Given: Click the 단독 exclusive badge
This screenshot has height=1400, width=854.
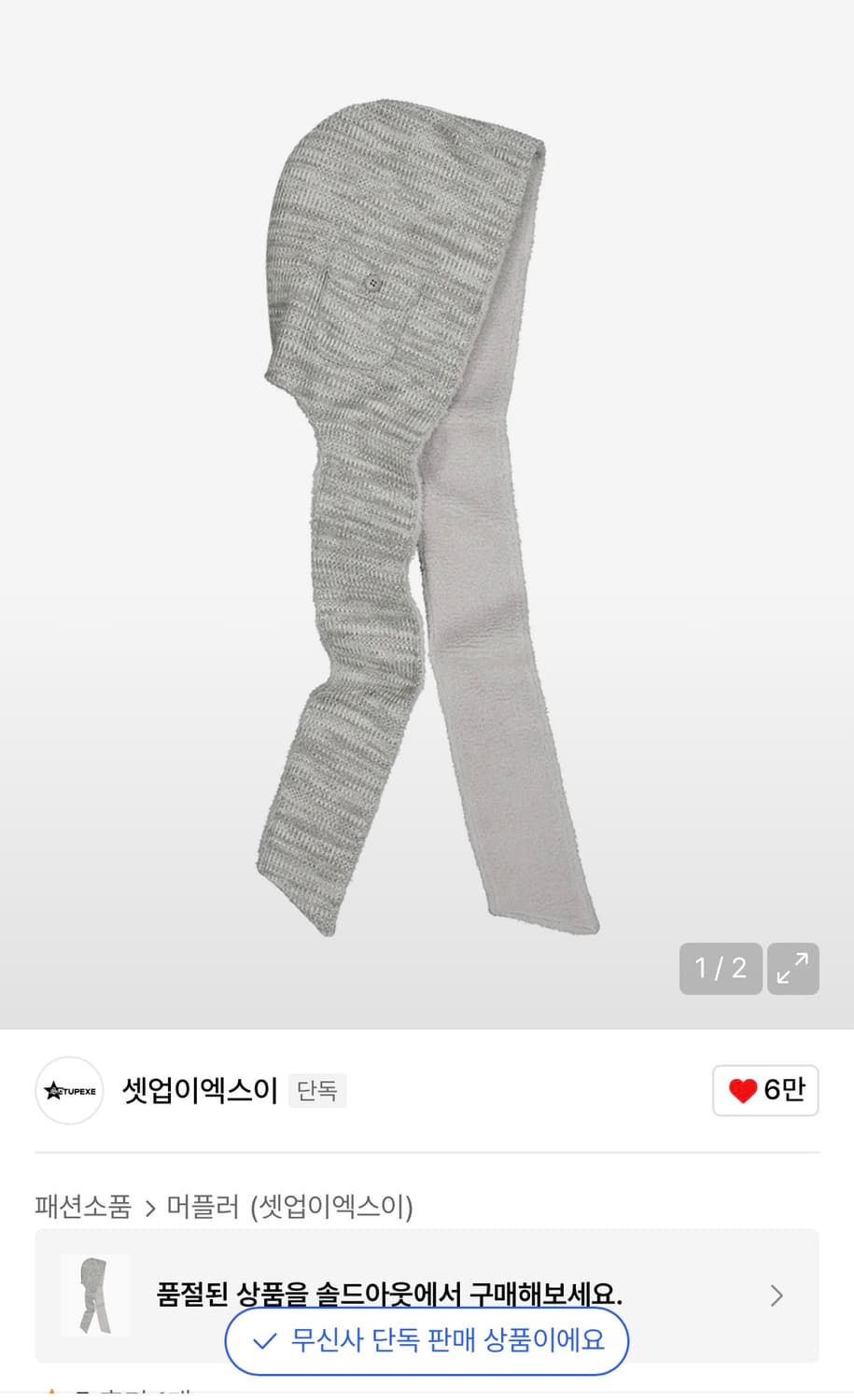Looking at the screenshot, I should coord(317,1091).
